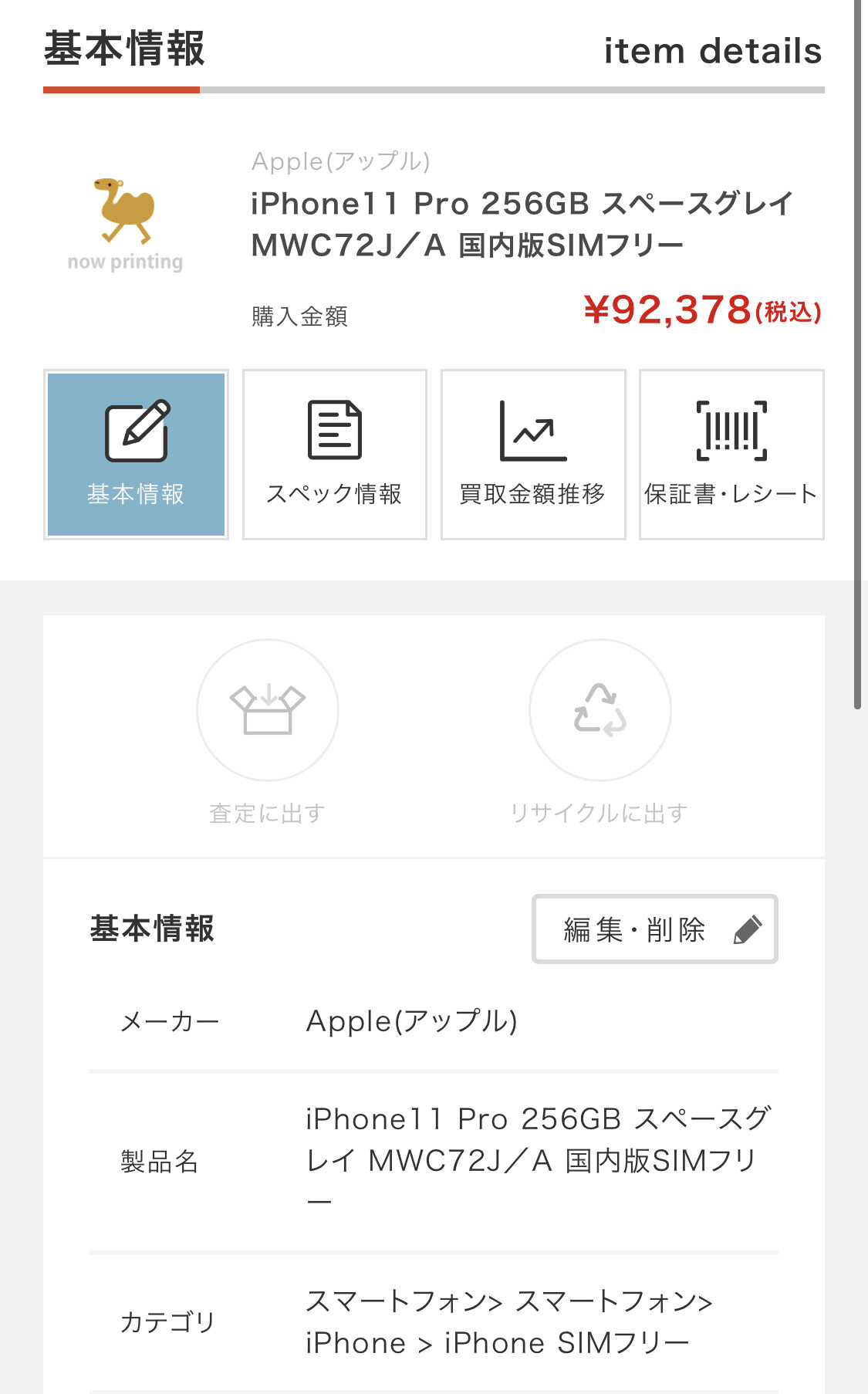Select the 基本情報 tab tile
Viewport: 868px width, 1394px height.
coord(136,455)
